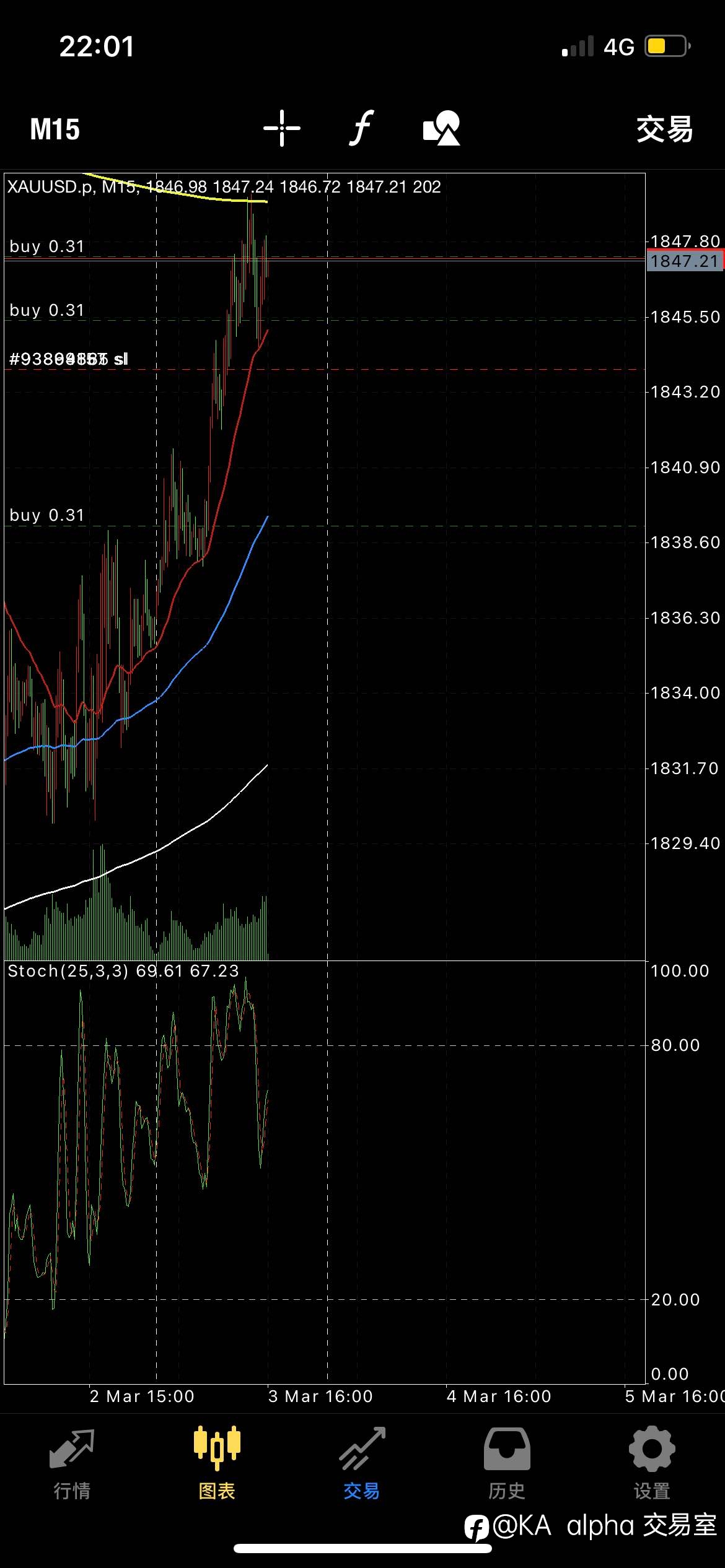Switch to the 行情 quotes tab
This screenshot has width=725, height=1568.
tap(72, 1464)
